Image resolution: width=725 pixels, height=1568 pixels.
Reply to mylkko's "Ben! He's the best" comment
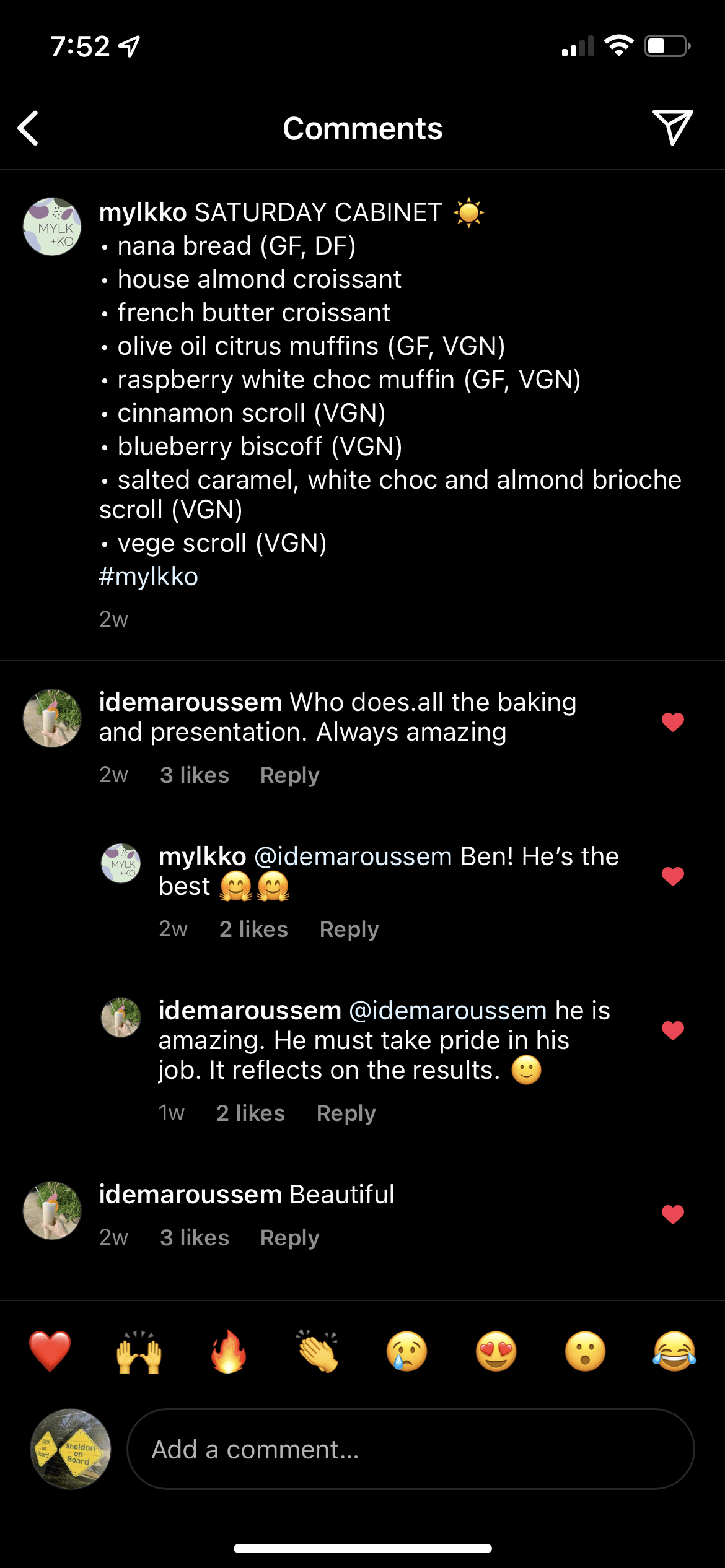click(x=349, y=930)
